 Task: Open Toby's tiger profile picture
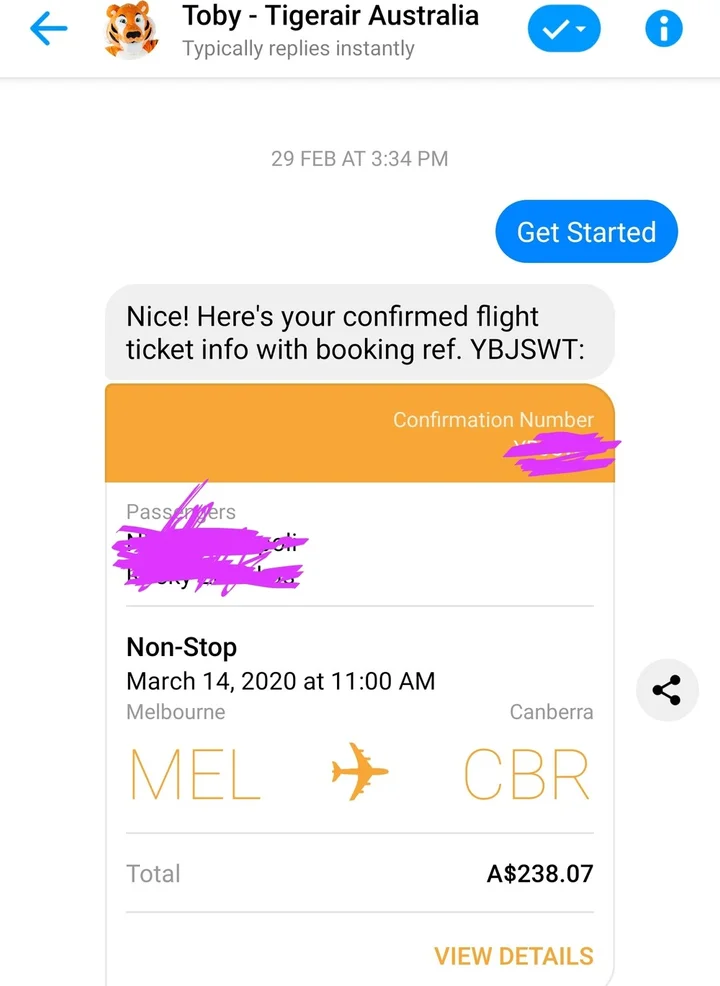pyautogui.click(x=130, y=30)
